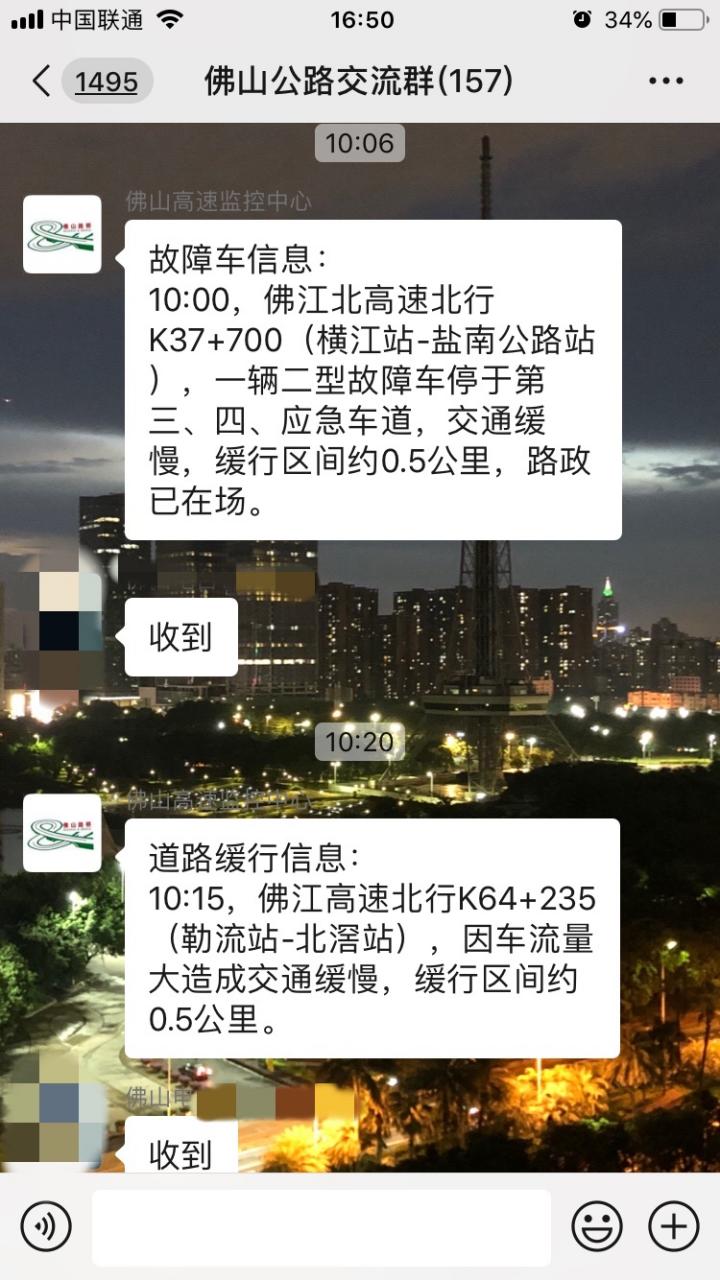Viewport: 720px width, 1280px height.
Task: Tap the 10:06 timestamp label
Action: (360, 142)
